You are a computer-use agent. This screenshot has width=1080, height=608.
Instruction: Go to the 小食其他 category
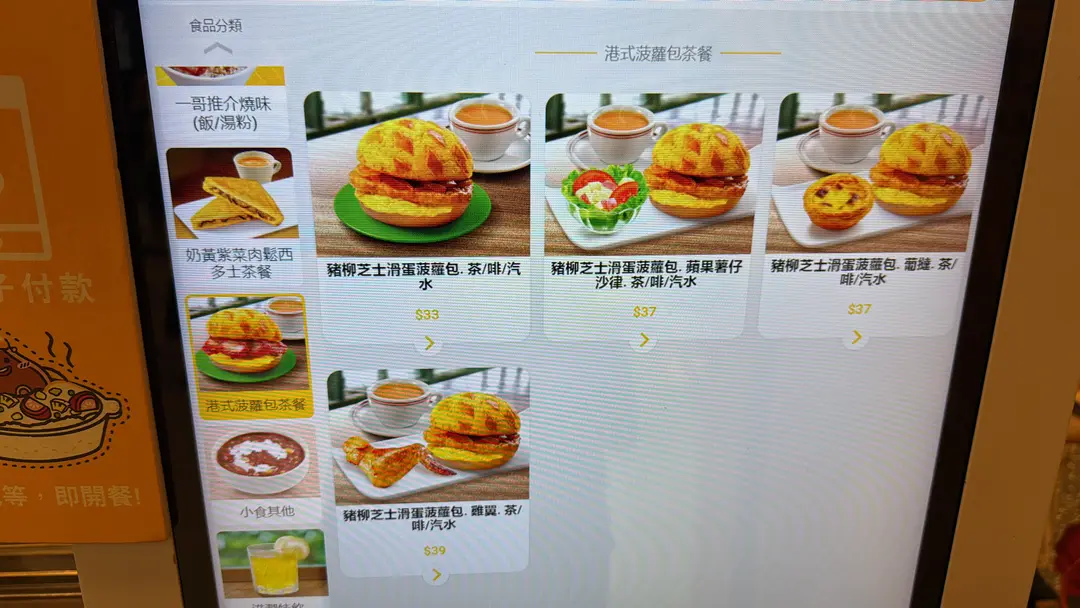pyautogui.click(x=264, y=472)
